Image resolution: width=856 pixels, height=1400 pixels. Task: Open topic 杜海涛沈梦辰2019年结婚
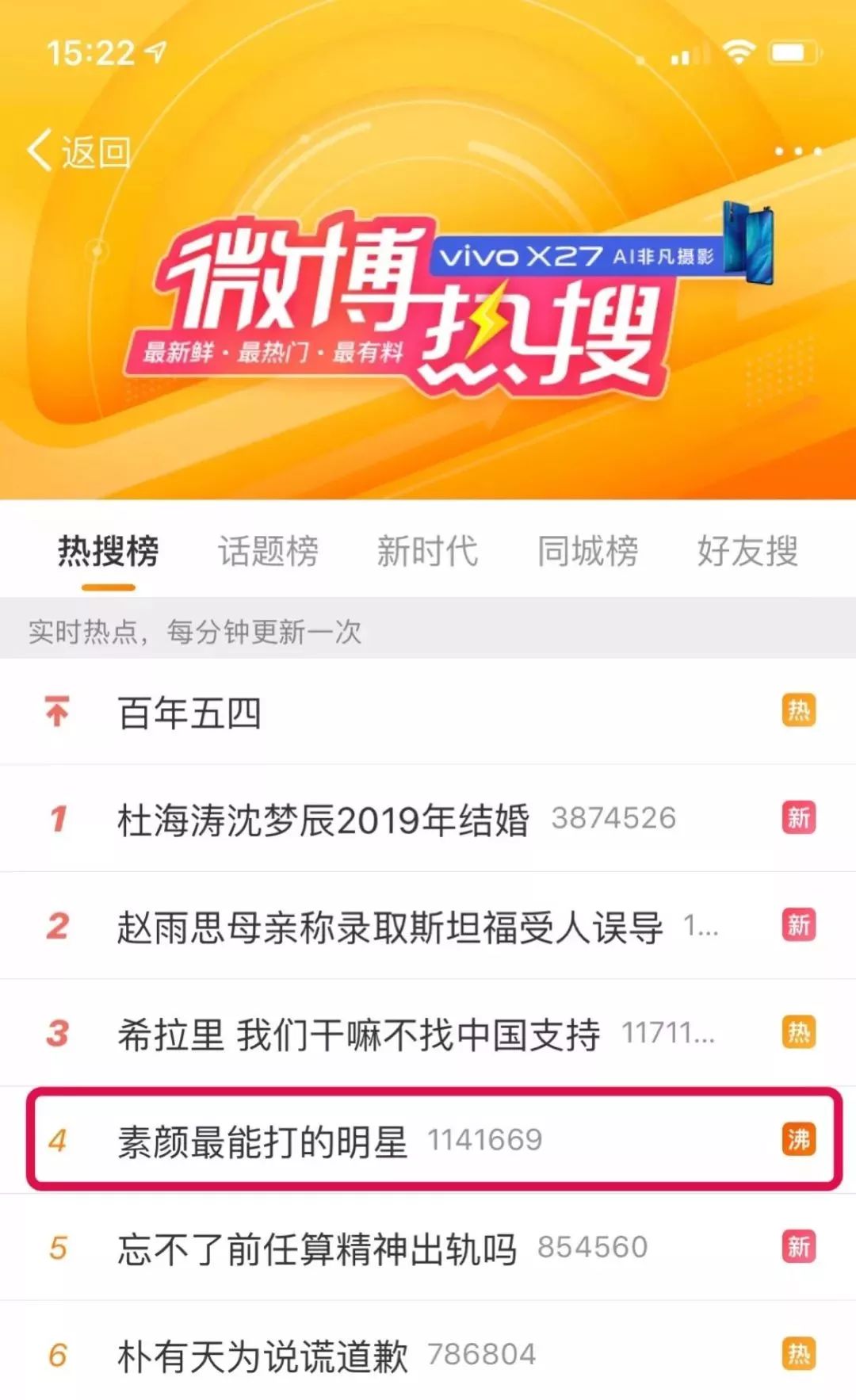323,820
